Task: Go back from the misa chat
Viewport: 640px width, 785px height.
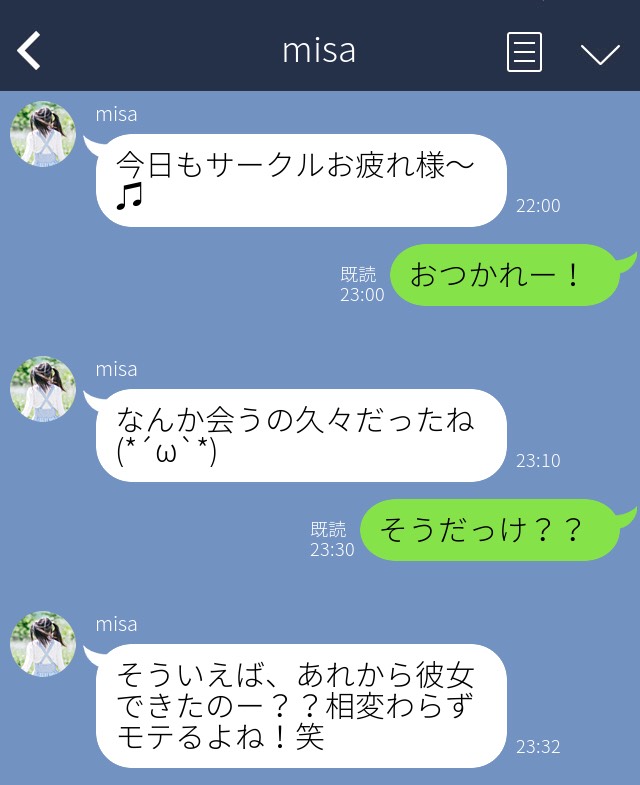Action: coord(29,51)
